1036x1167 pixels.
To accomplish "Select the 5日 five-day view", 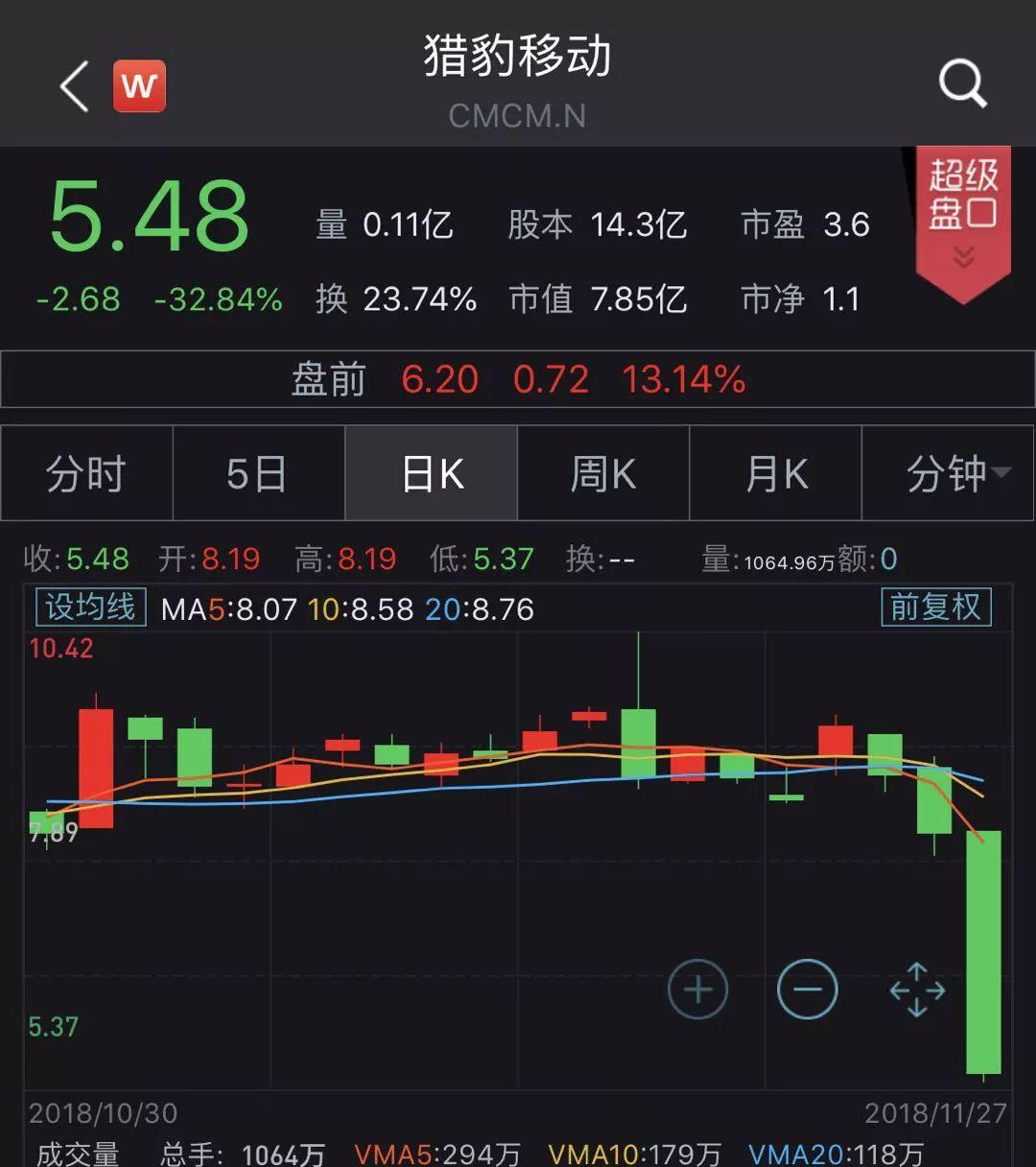I will (x=258, y=473).
